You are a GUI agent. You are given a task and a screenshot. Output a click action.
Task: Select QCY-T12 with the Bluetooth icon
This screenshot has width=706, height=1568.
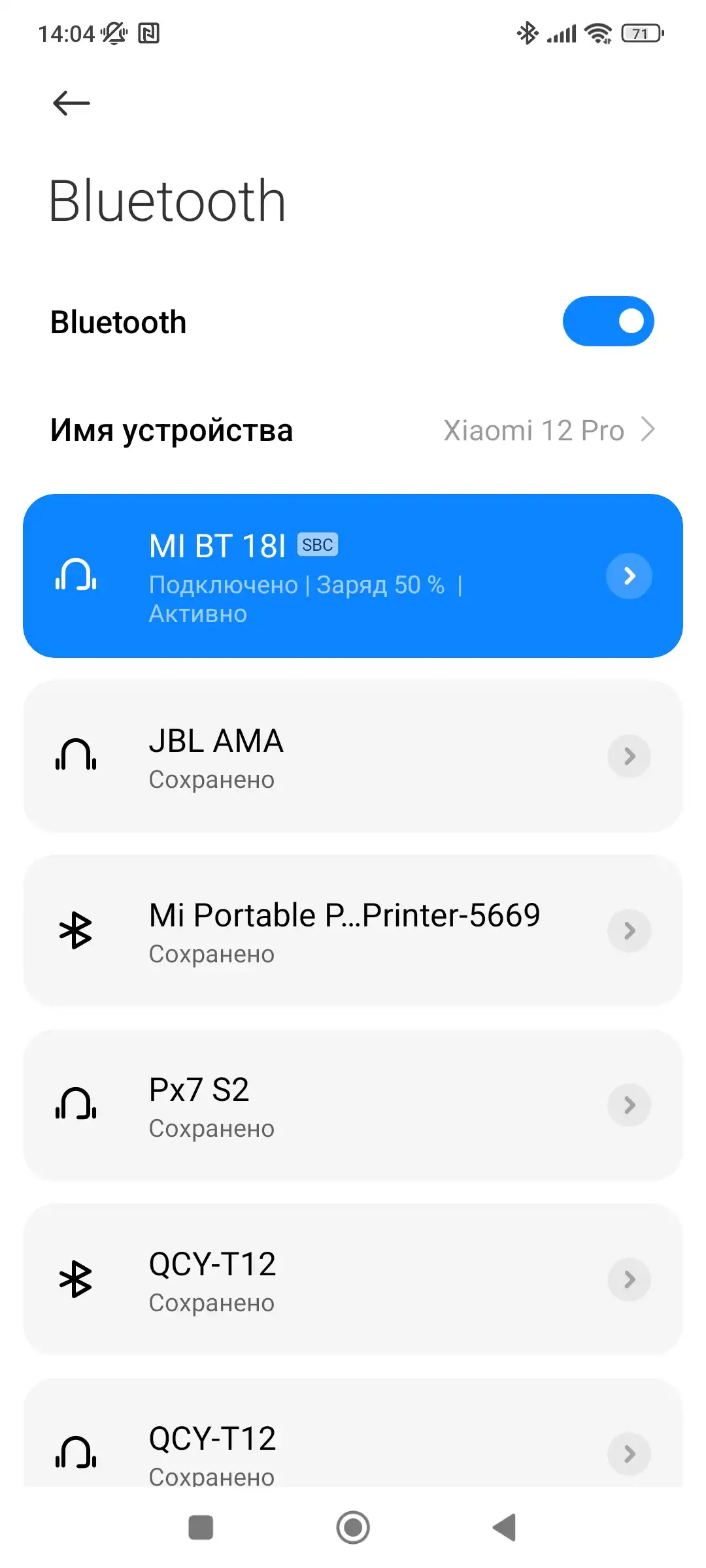click(x=353, y=1279)
